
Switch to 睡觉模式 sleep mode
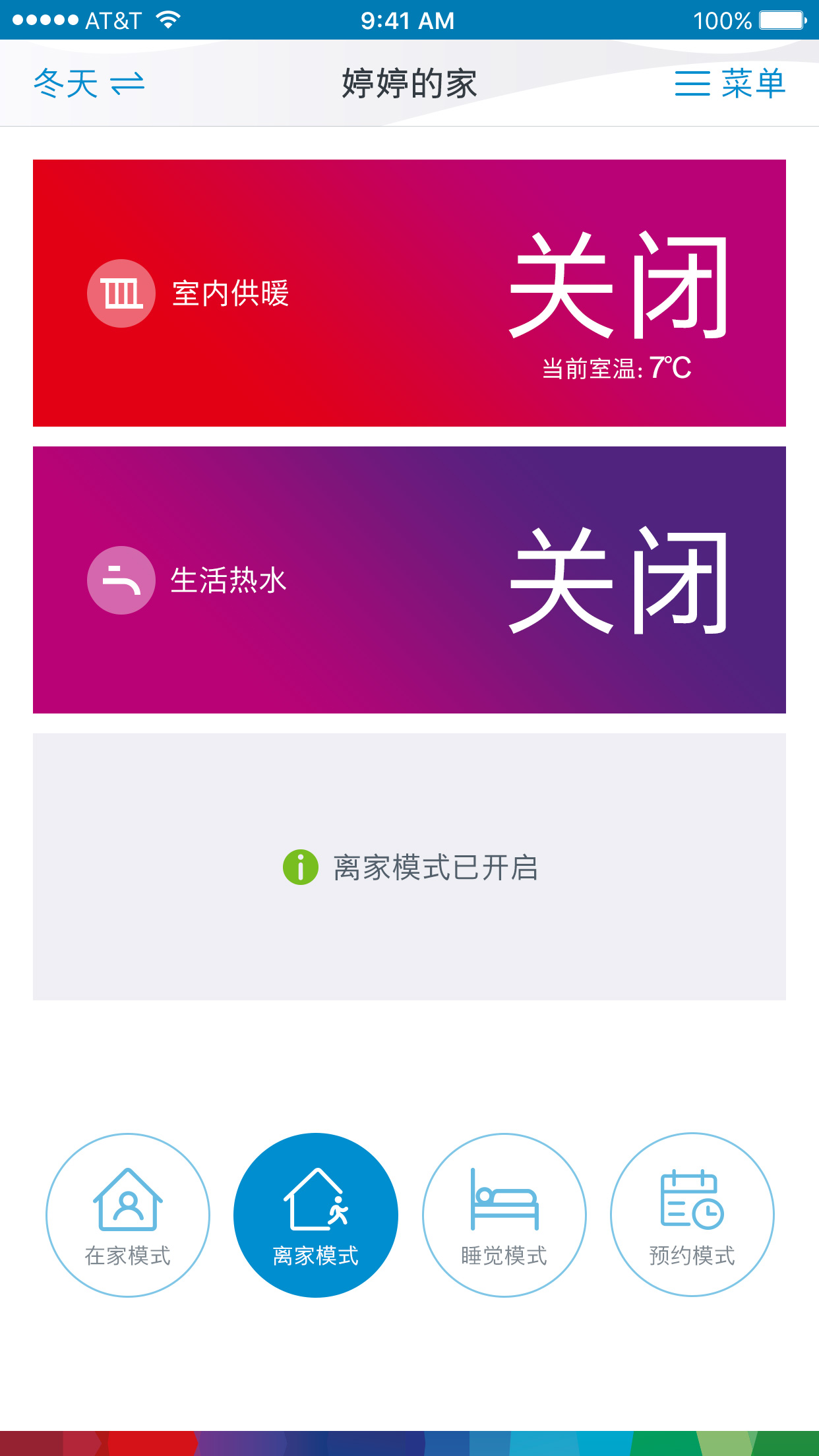504,1215
